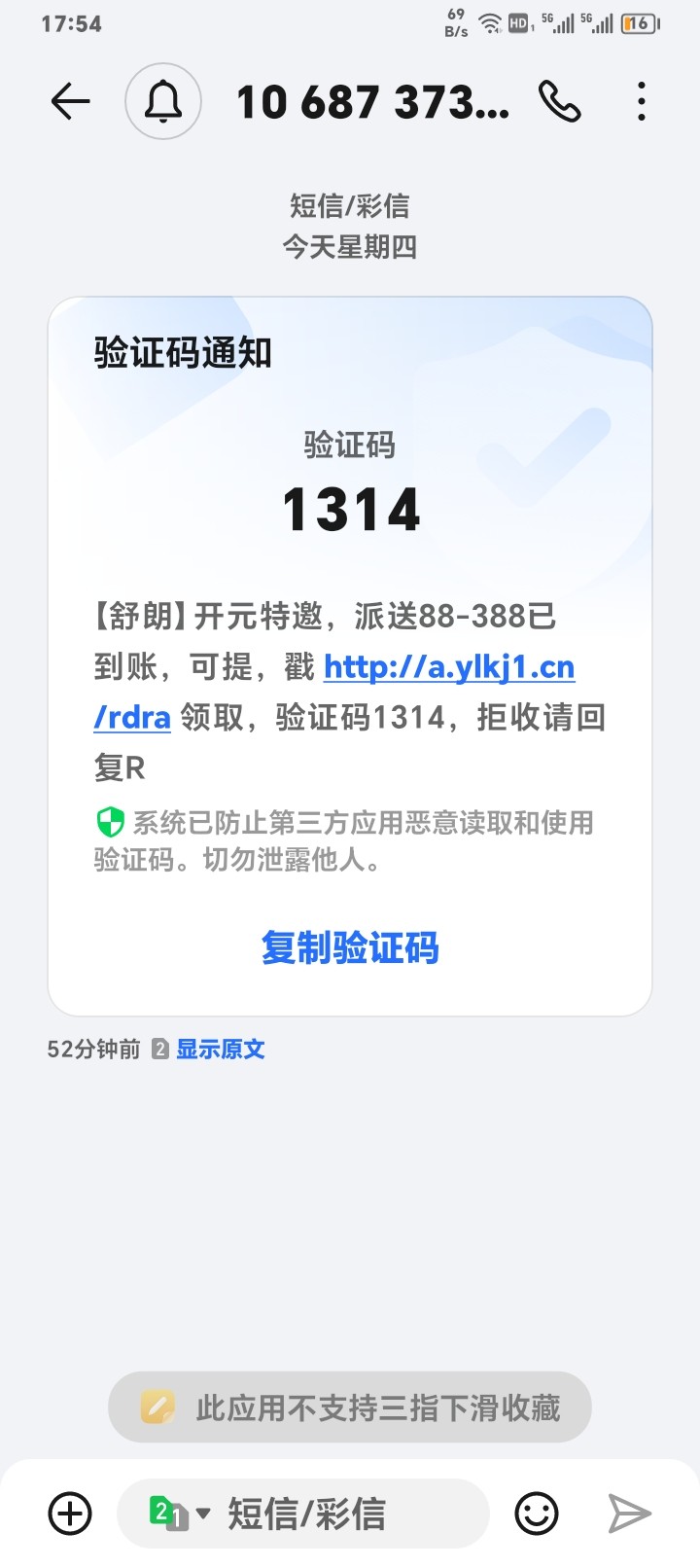Open the emoji picker
Image resolution: width=700 pixels, height=1568 pixels.
click(x=536, y=1513)
